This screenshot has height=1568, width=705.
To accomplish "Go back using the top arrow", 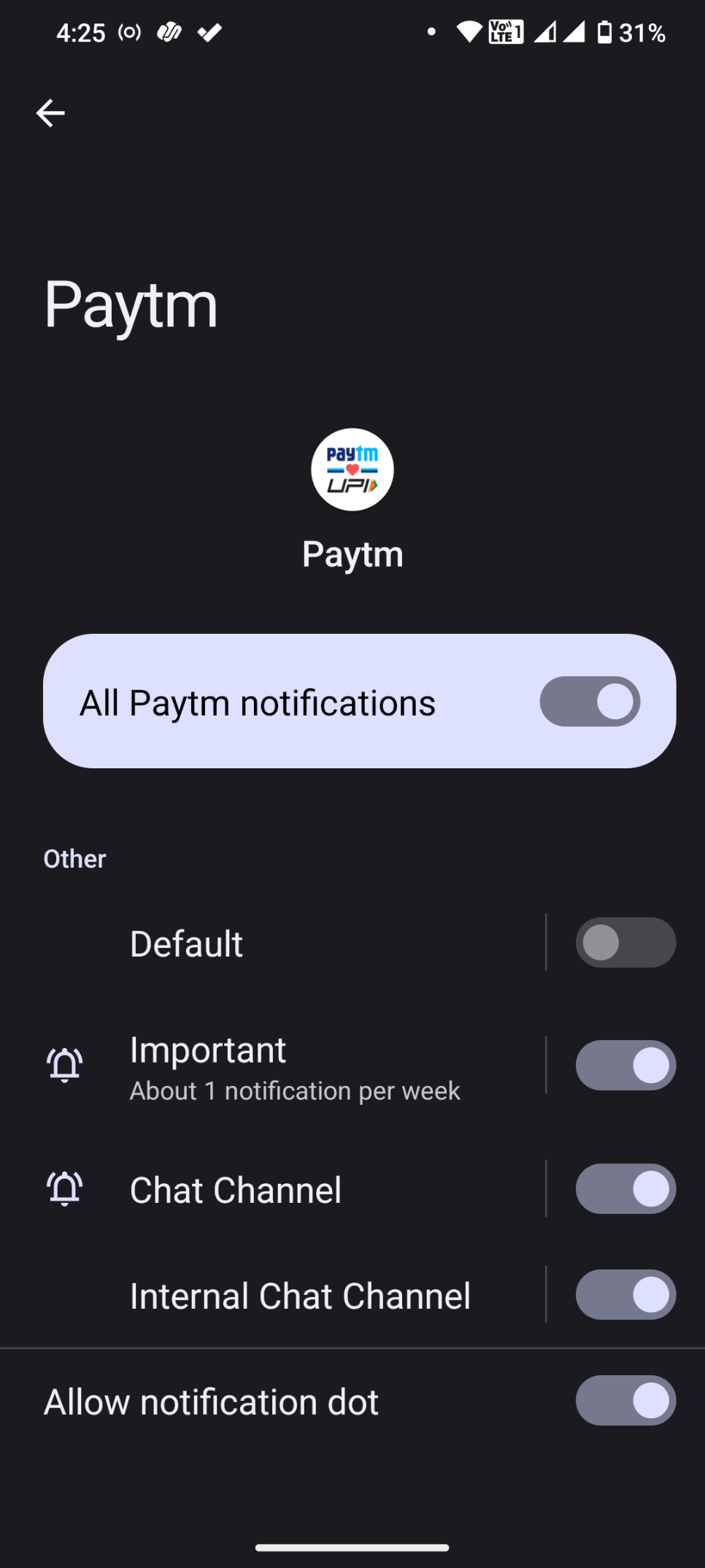I will point(50,113).
